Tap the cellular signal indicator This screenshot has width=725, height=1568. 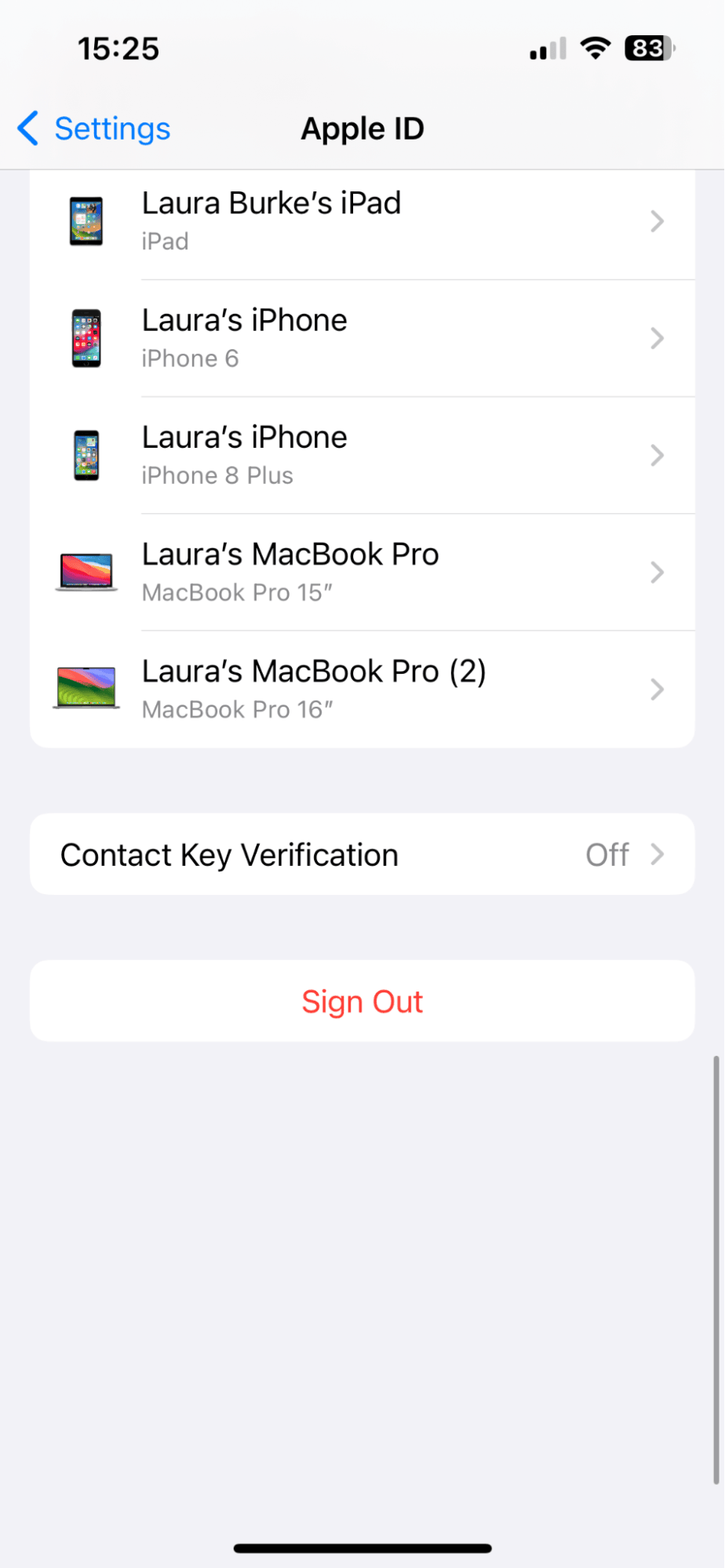tap(546, 49)
